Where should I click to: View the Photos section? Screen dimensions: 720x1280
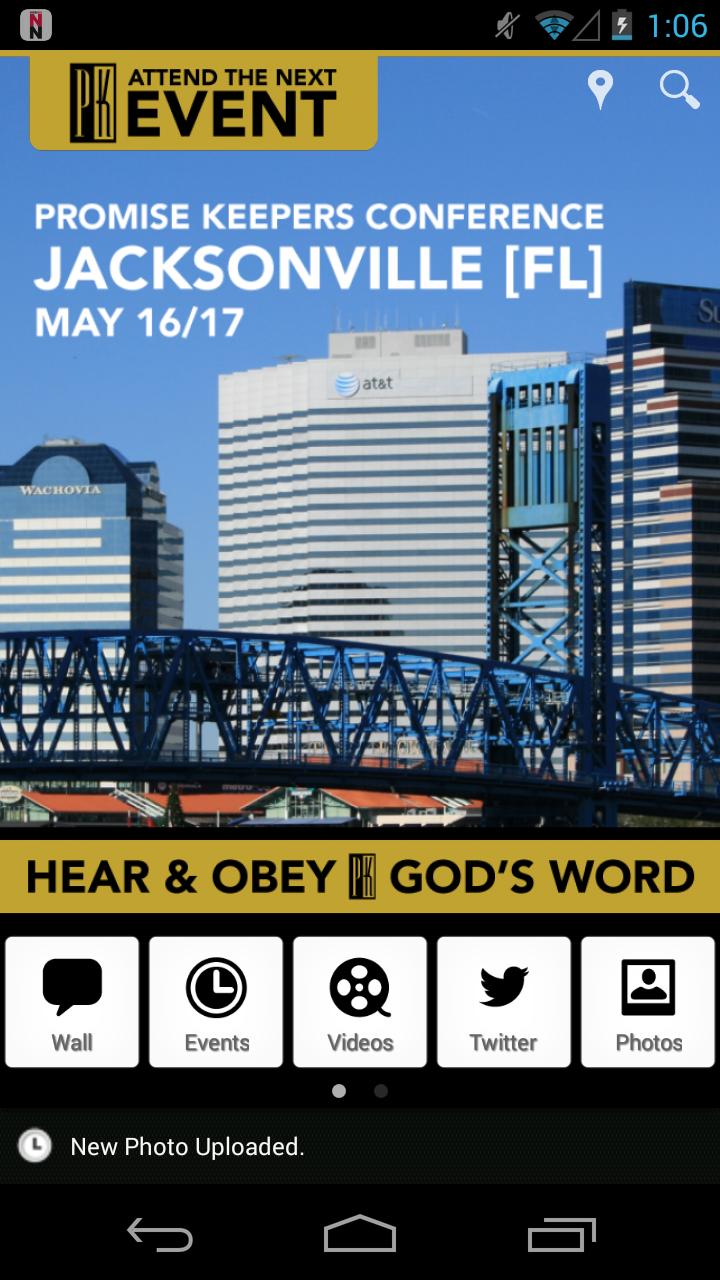click(648, 1002)
